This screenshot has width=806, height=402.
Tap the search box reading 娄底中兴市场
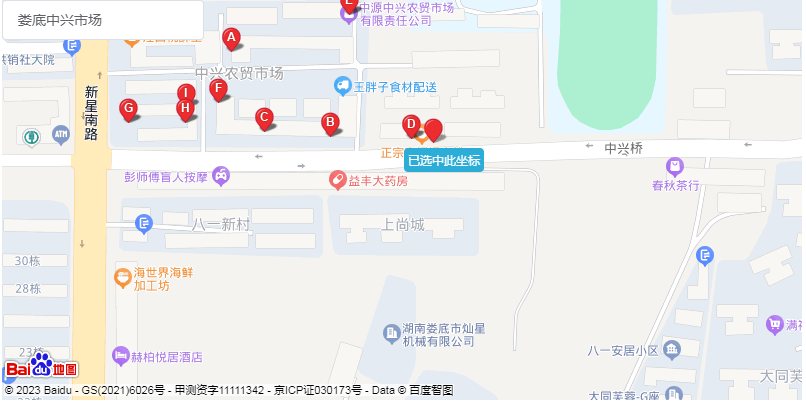(x=102, y=20)
